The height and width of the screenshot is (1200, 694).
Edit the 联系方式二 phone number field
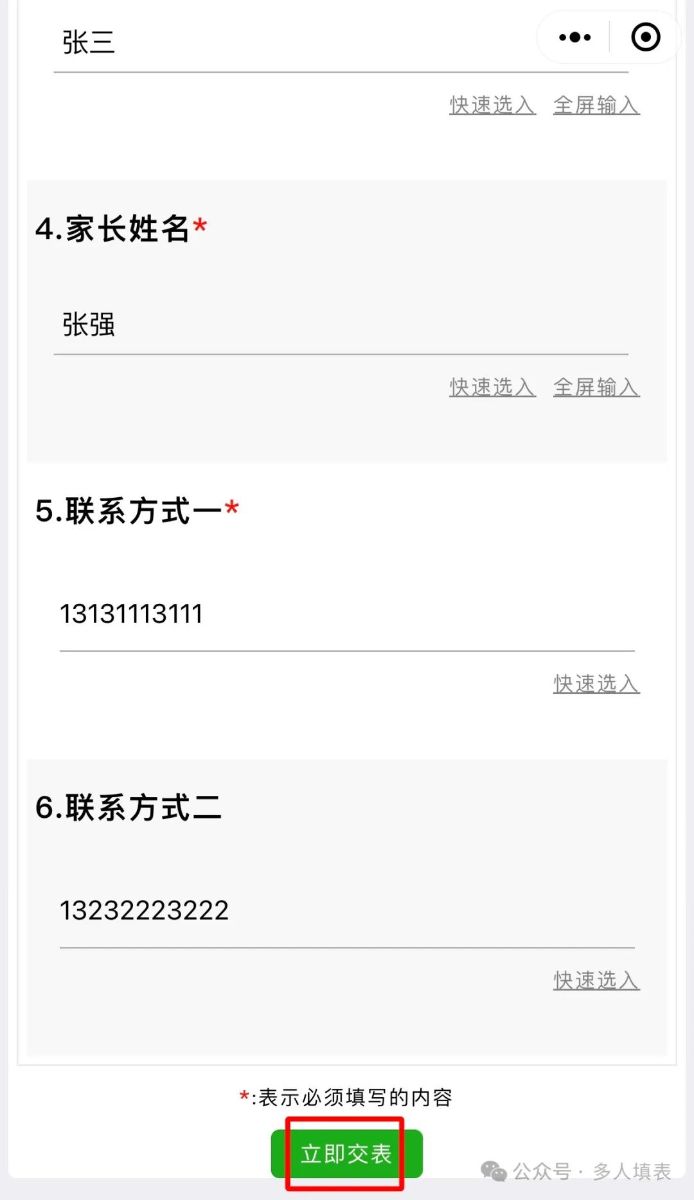pyautogui.click(x=347, y=911)
